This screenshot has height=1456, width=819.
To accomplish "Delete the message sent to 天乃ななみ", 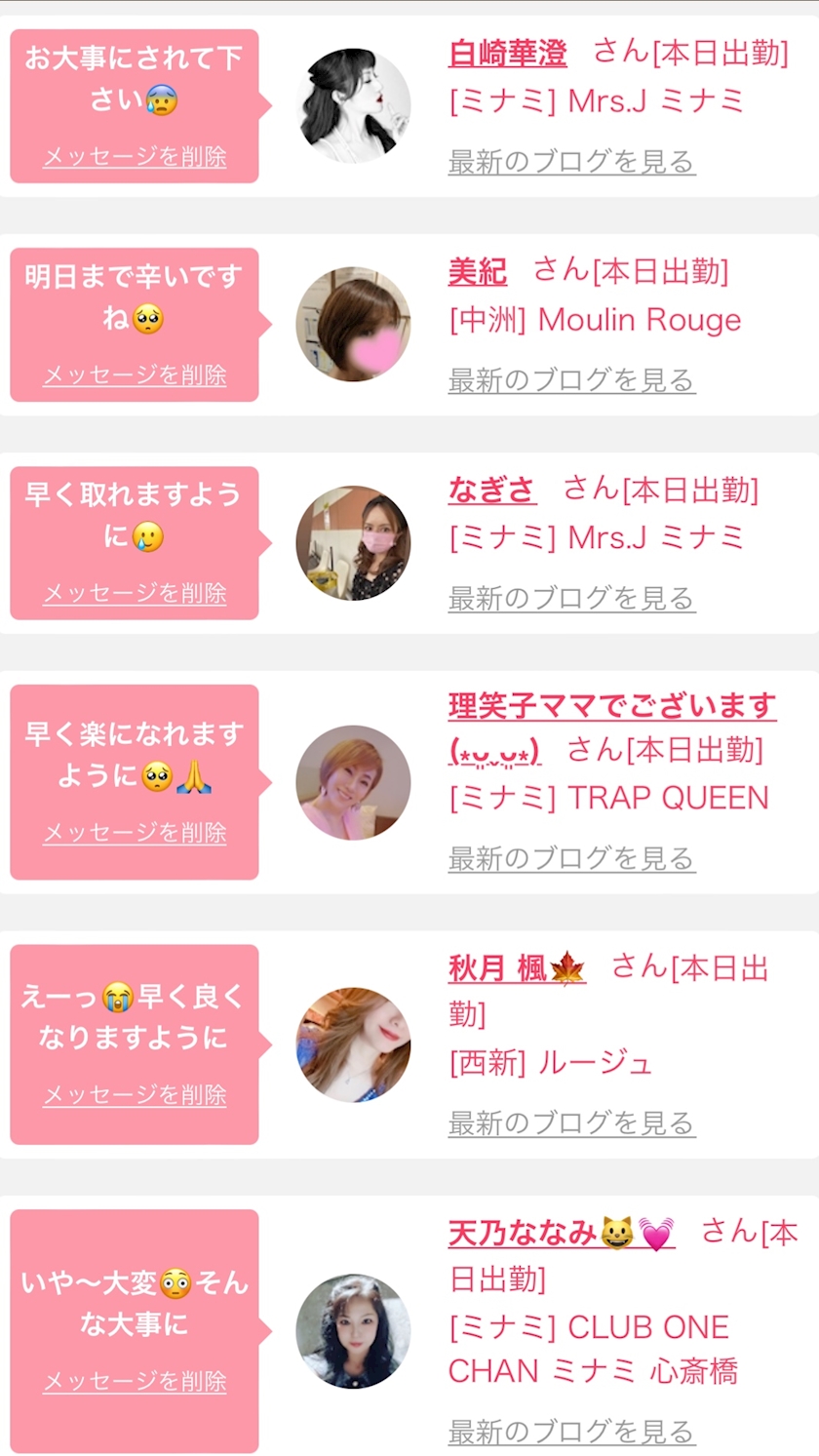I will [x=135, y=1382].
